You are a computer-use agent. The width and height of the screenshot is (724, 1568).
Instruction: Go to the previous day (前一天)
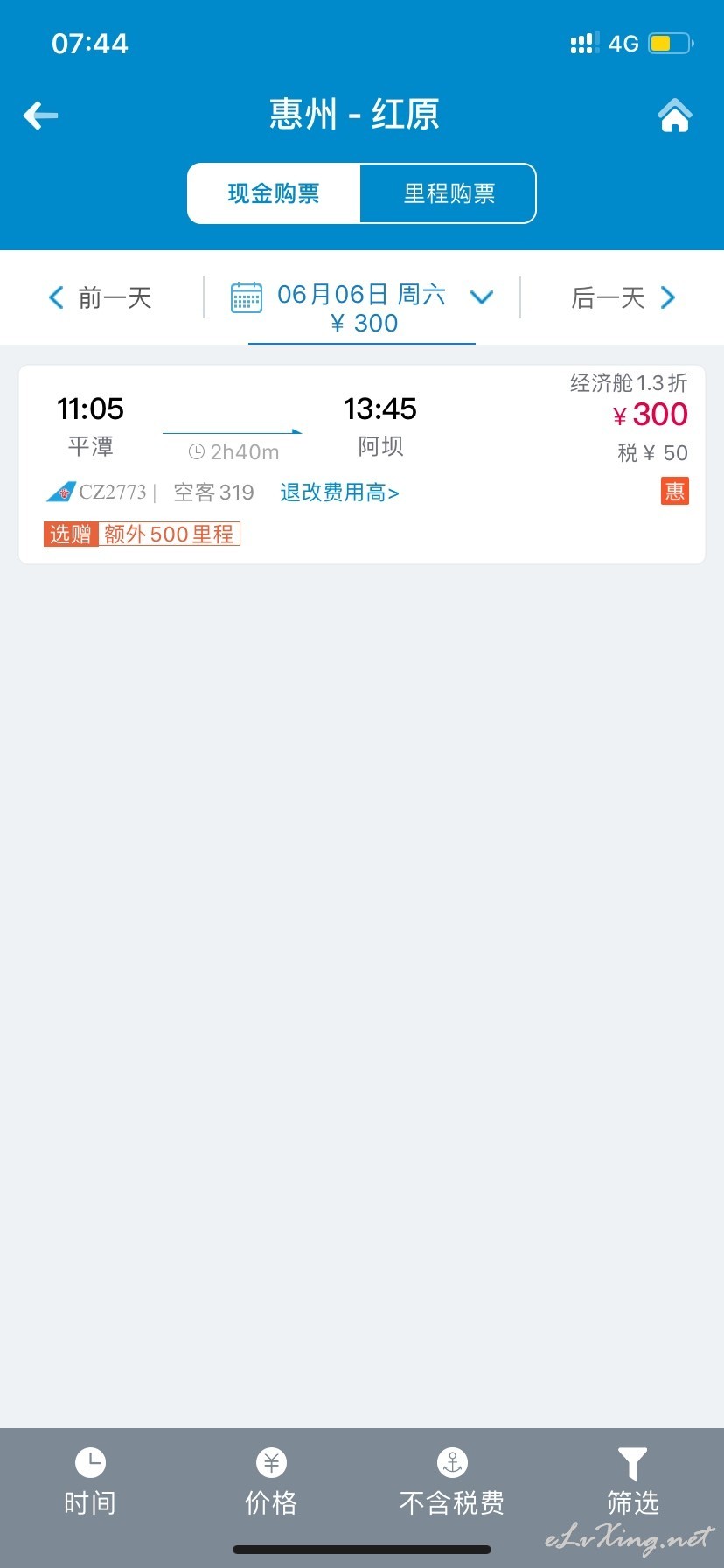101,298
